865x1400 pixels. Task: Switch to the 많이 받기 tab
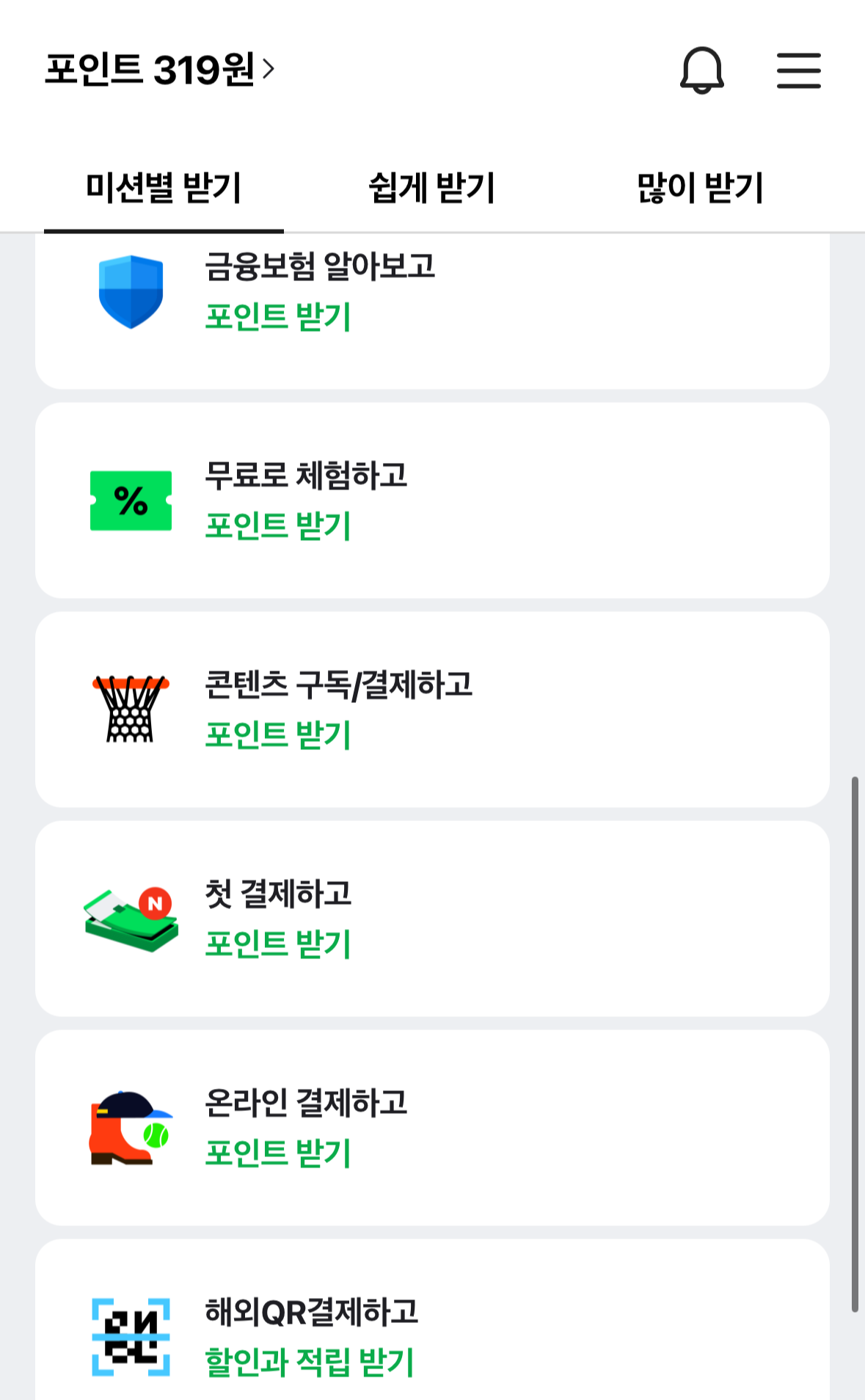click(x=701, y=189)
